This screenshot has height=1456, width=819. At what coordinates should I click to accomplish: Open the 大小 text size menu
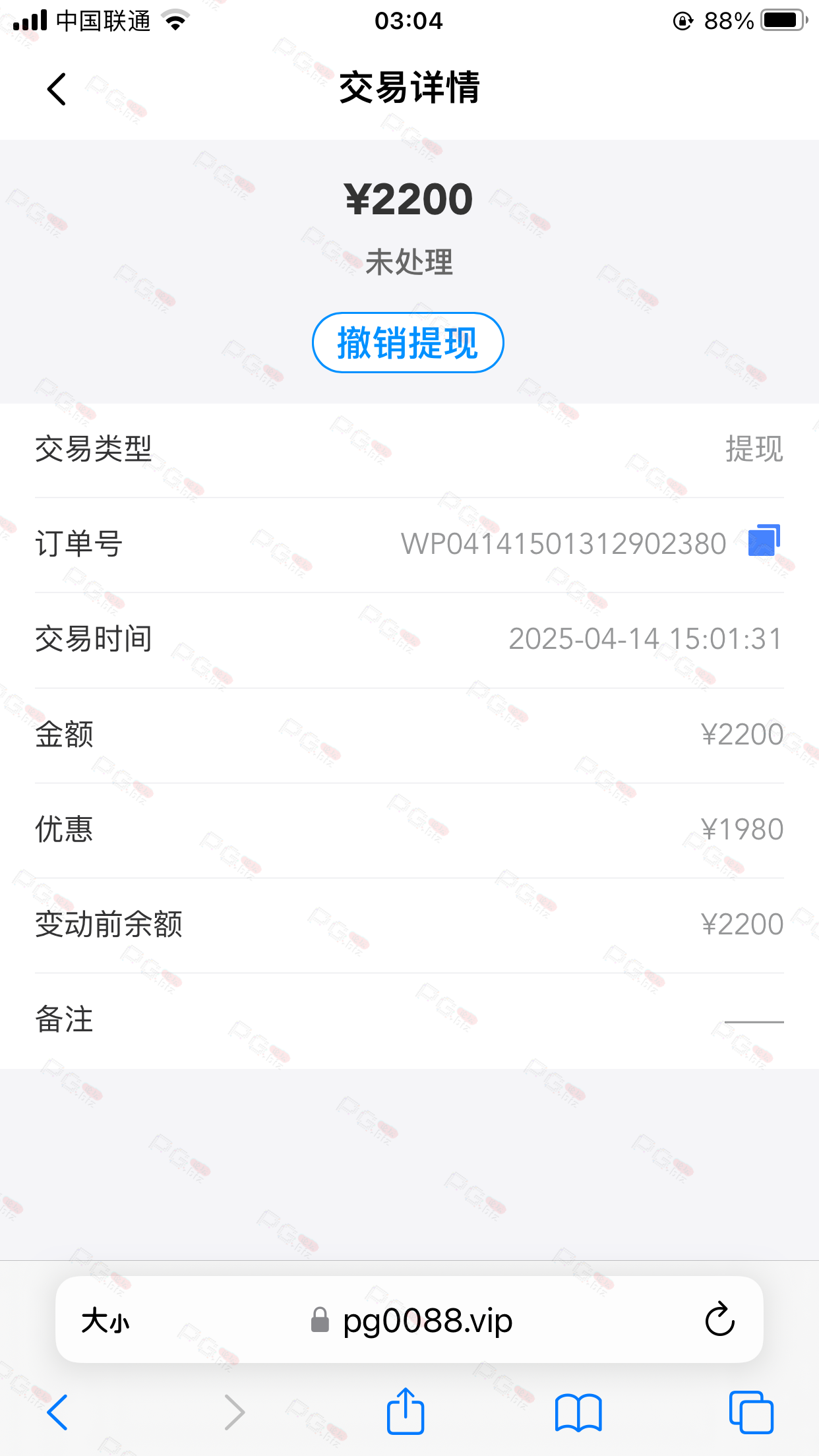106,1321
